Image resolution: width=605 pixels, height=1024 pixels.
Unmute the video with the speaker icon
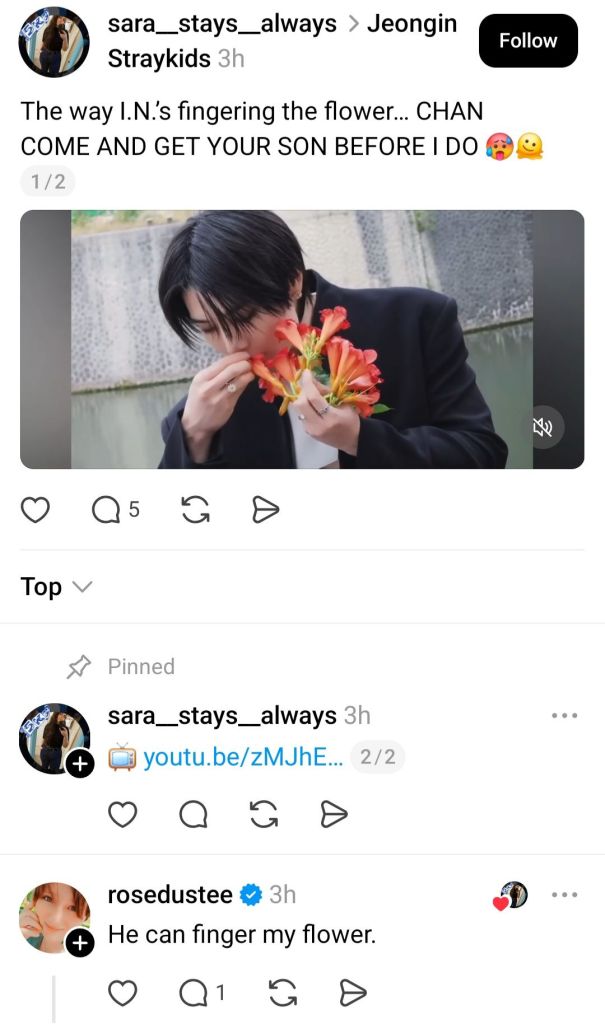pyautogui.click(x=543, y=427)
